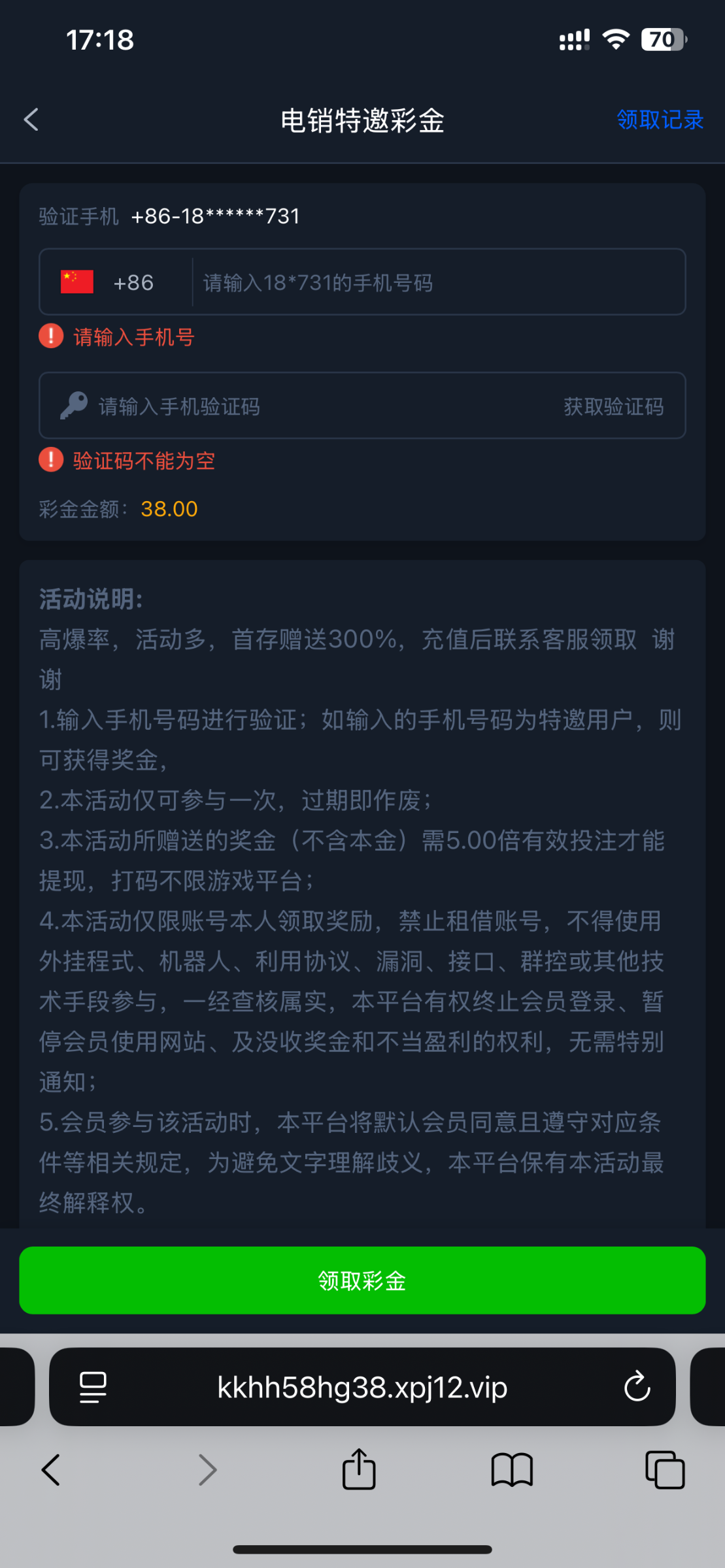The height and width of the screenshot is (1568, 725).
Task: Tap 获取验证码 to request code
Action: click(613, 406)
